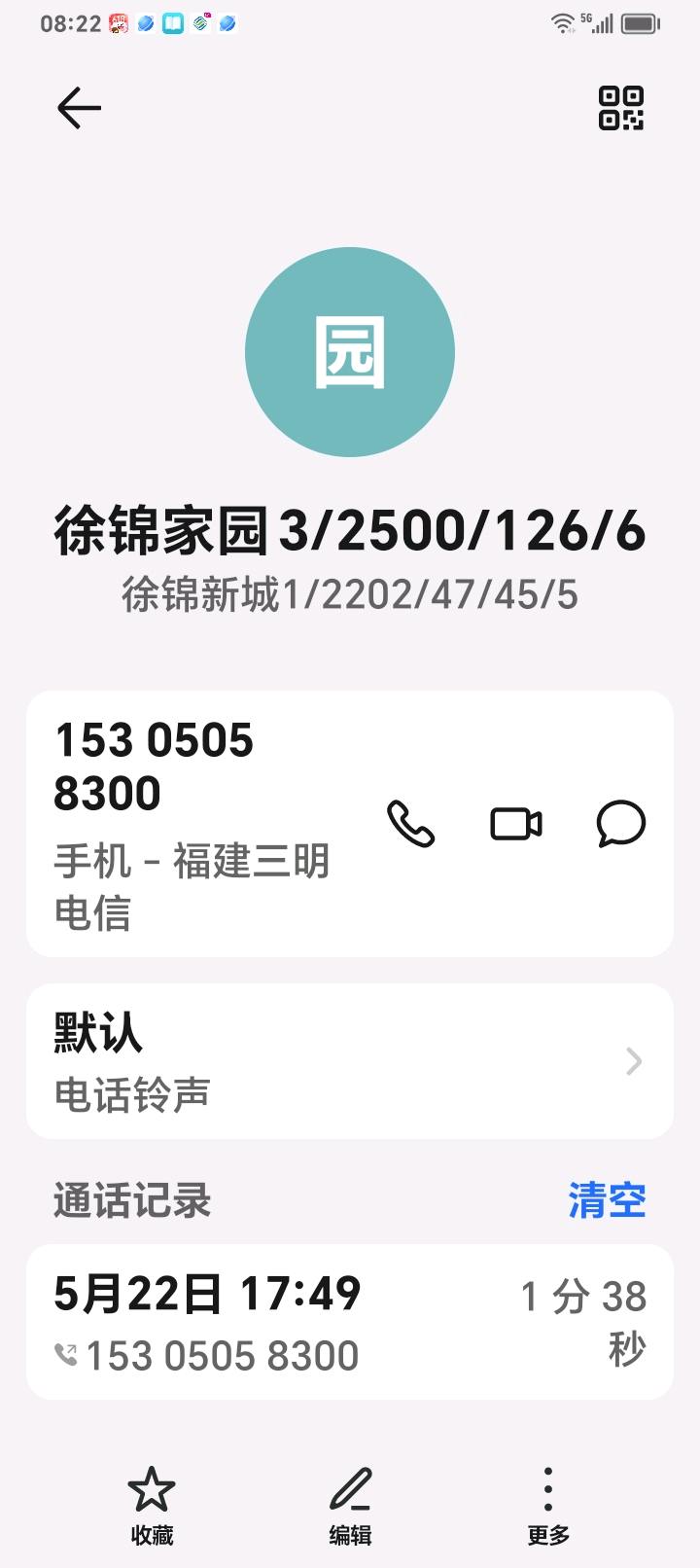The width and height of the screenshot is (700, 1568).
Task: Open the contact QR code icon
Action: pos(620,108)
